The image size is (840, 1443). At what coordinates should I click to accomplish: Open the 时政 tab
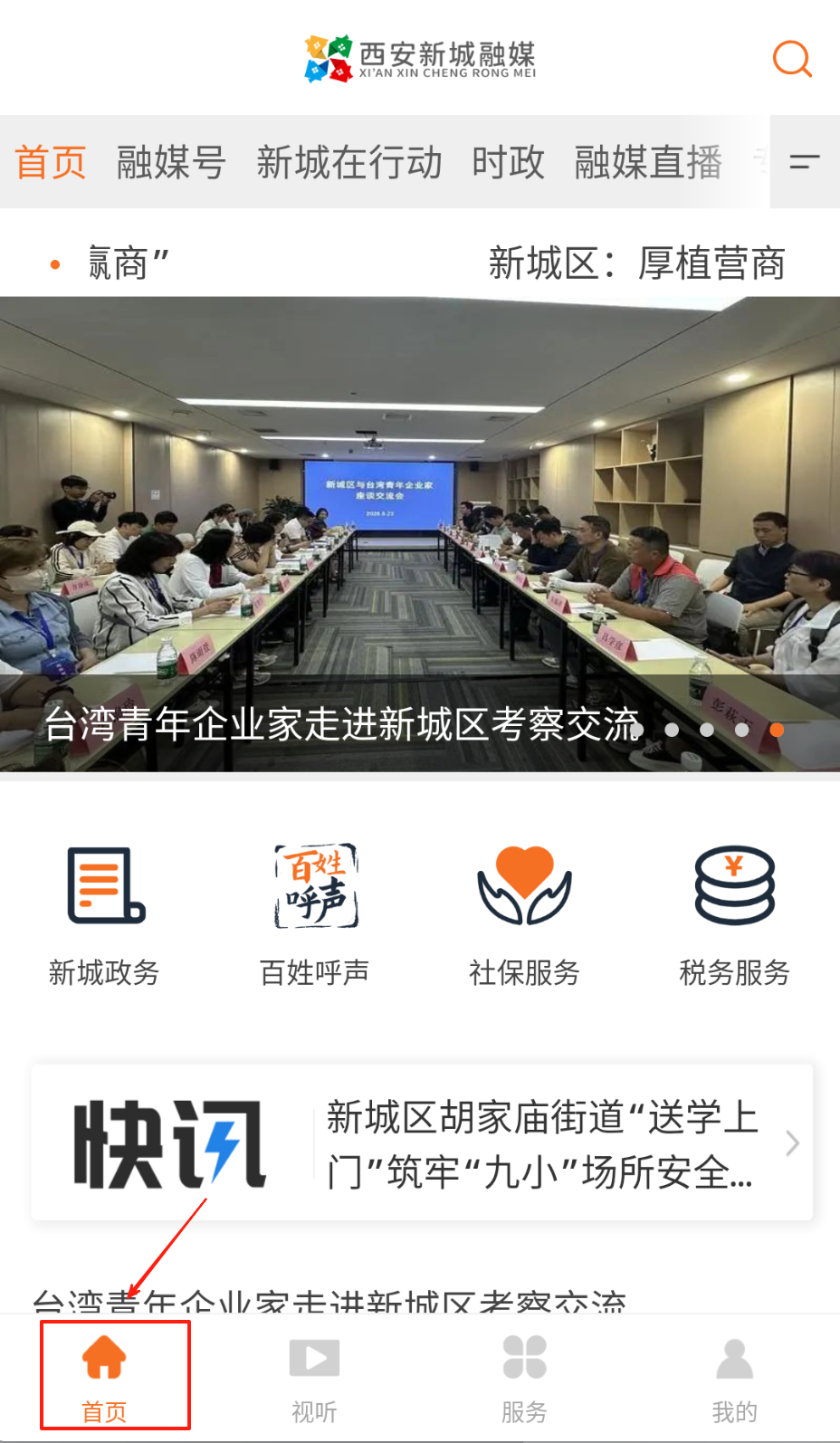[x=508, y=163]
